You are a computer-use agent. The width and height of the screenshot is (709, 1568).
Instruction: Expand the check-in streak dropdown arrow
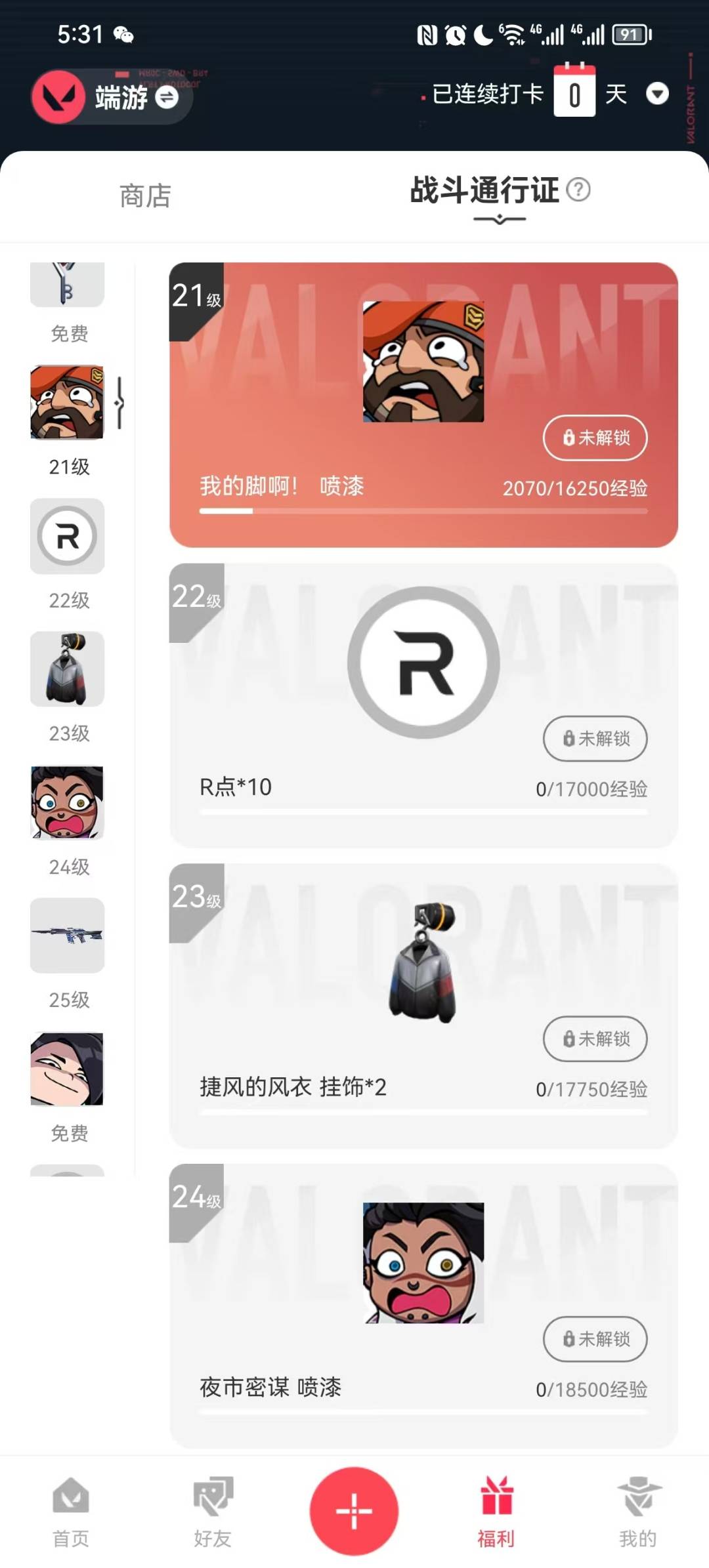pyautogui.click(x=657, y=94)
